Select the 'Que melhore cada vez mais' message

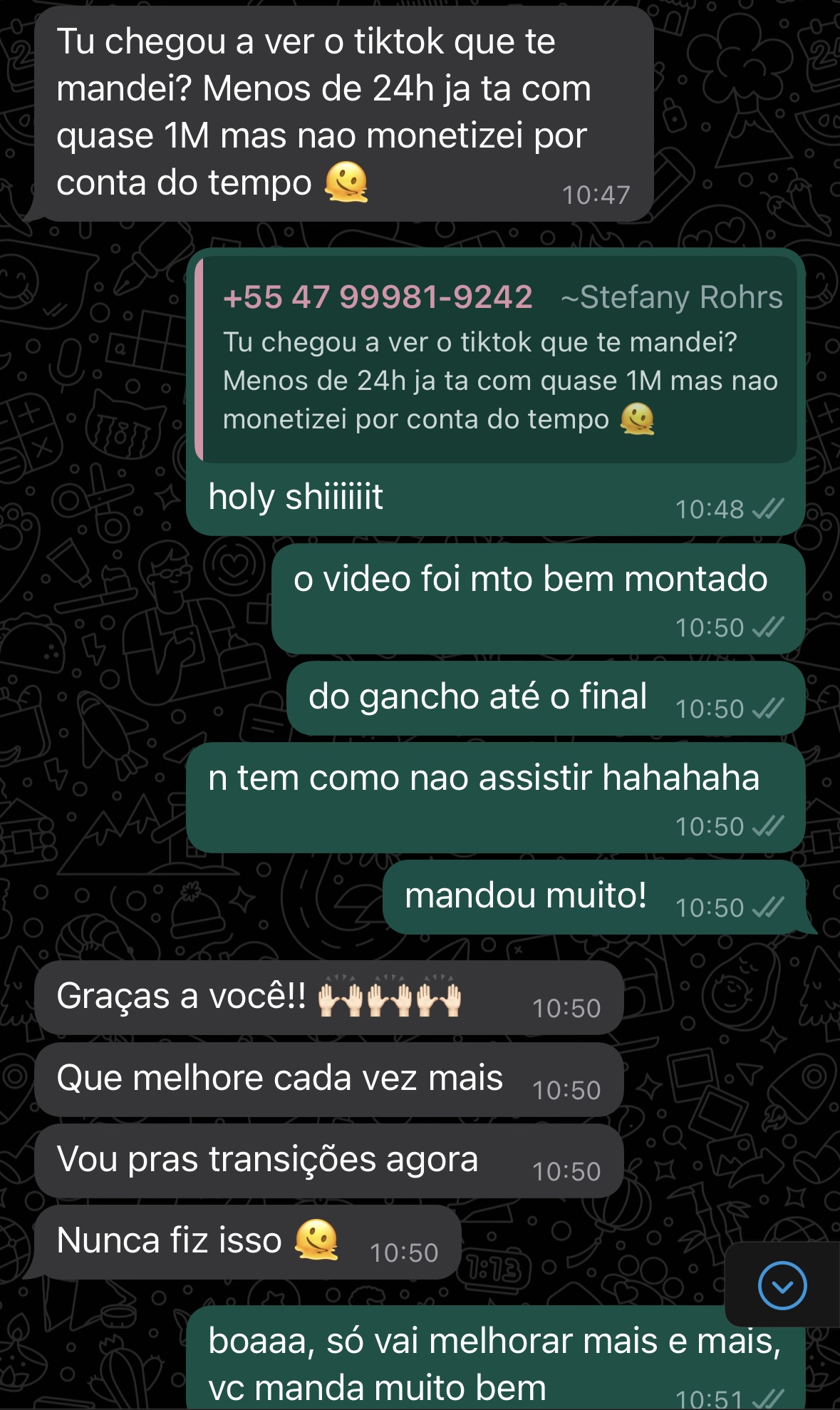point(279,1078)
